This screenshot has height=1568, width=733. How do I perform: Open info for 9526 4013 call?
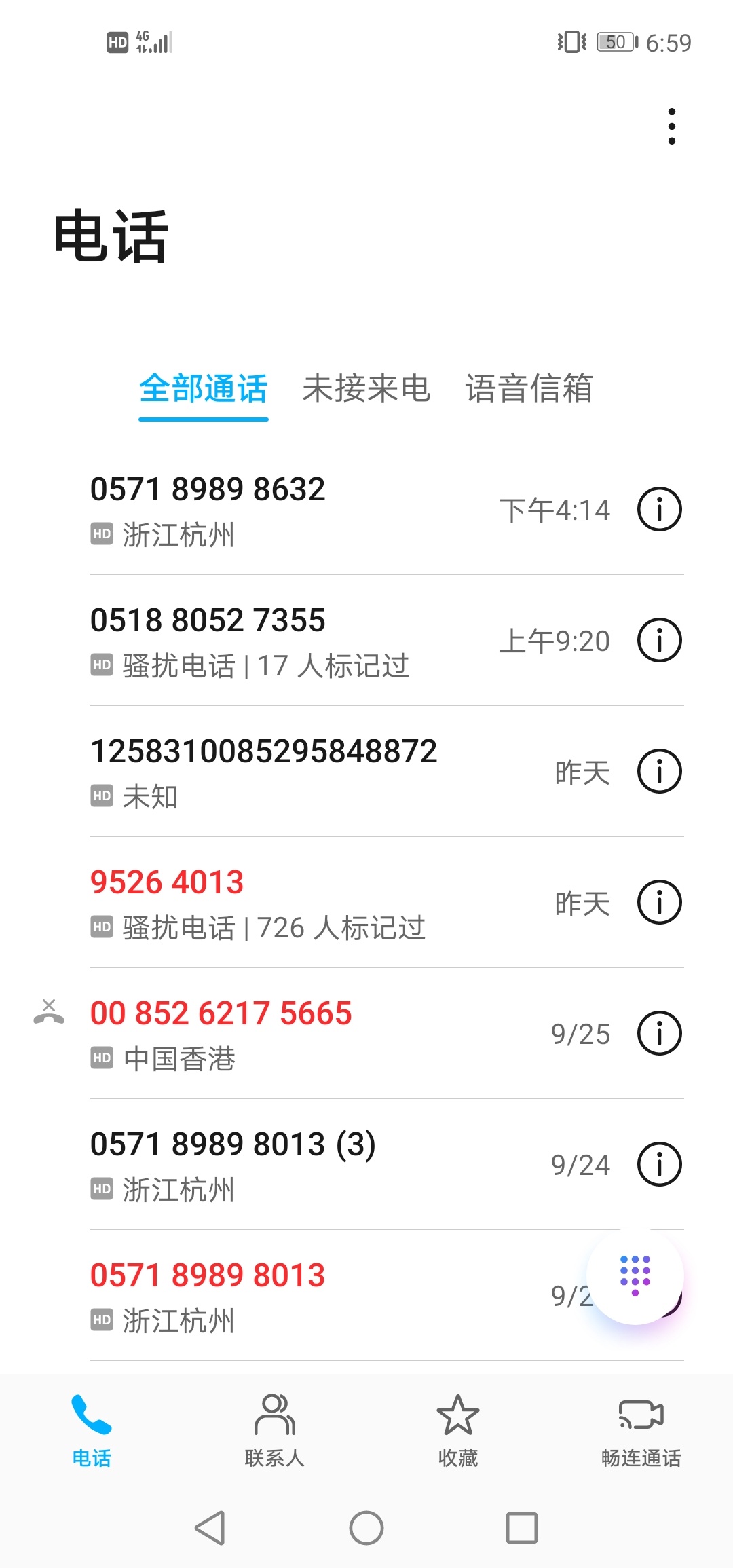pyautogui.click(x=659, y=902)
